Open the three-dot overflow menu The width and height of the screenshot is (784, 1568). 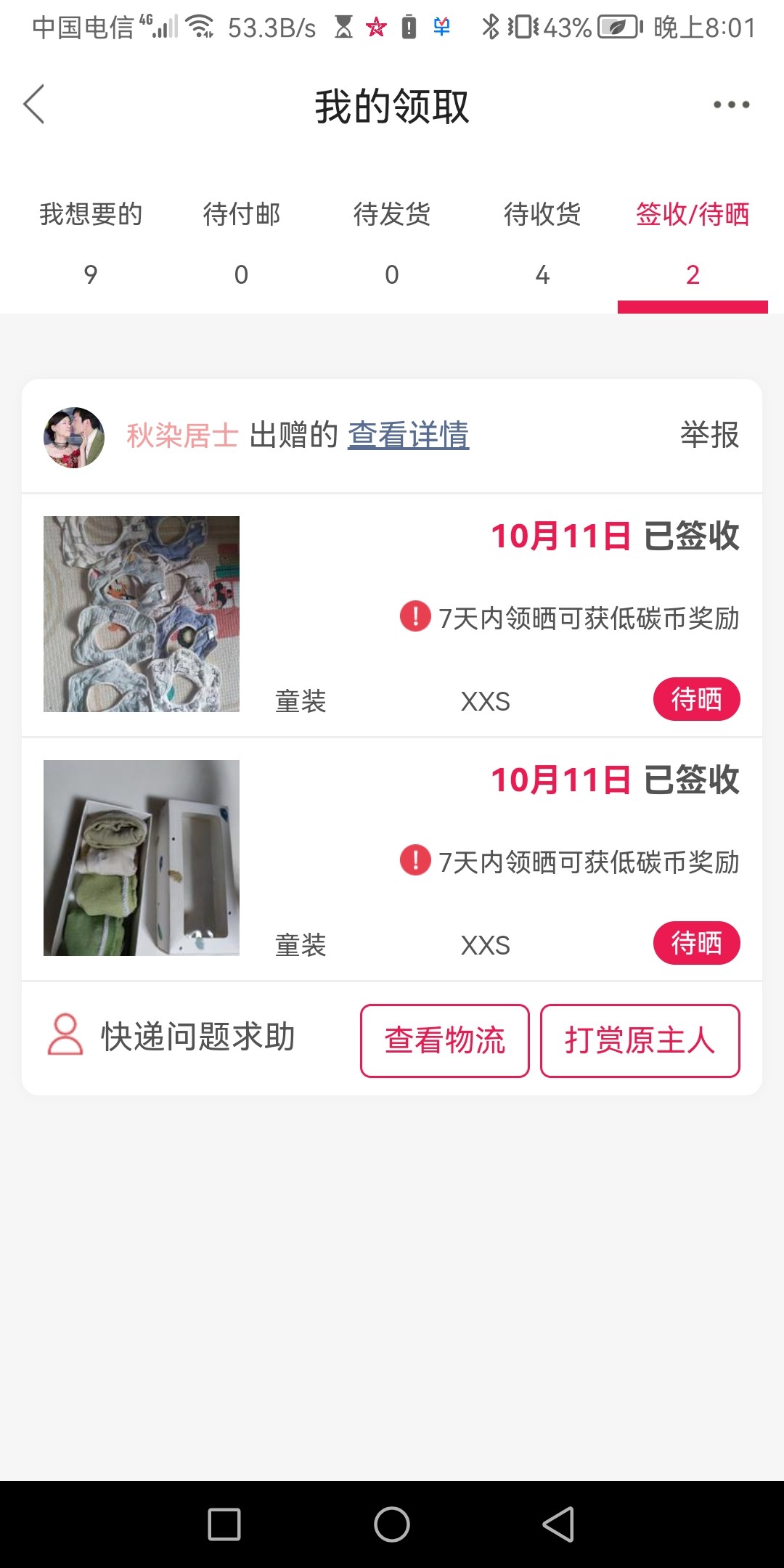pos(731,105)
